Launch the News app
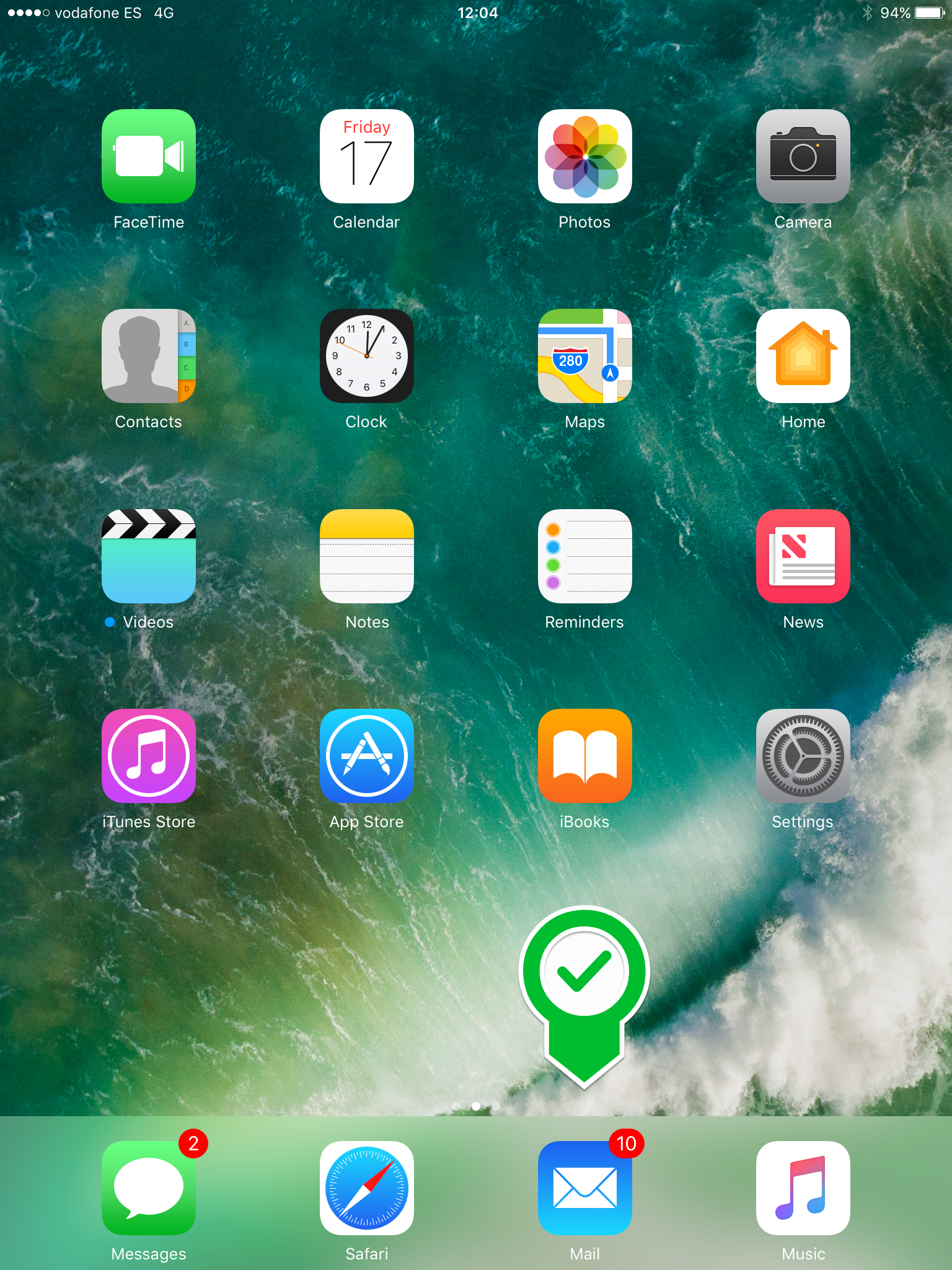This screenshot has width=952, height=1270. [803, 556]
